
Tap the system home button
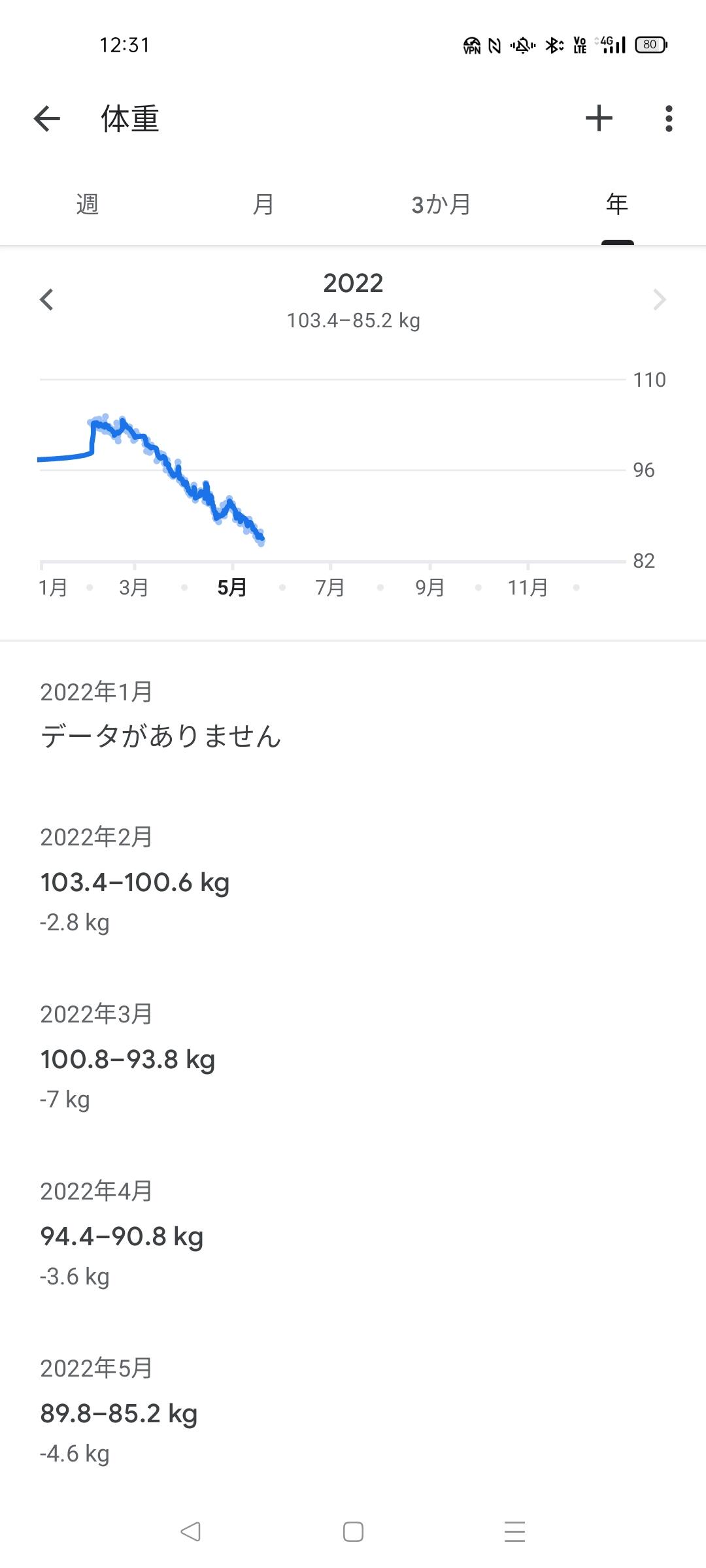pyautogui.click(x=353, y=1531)
